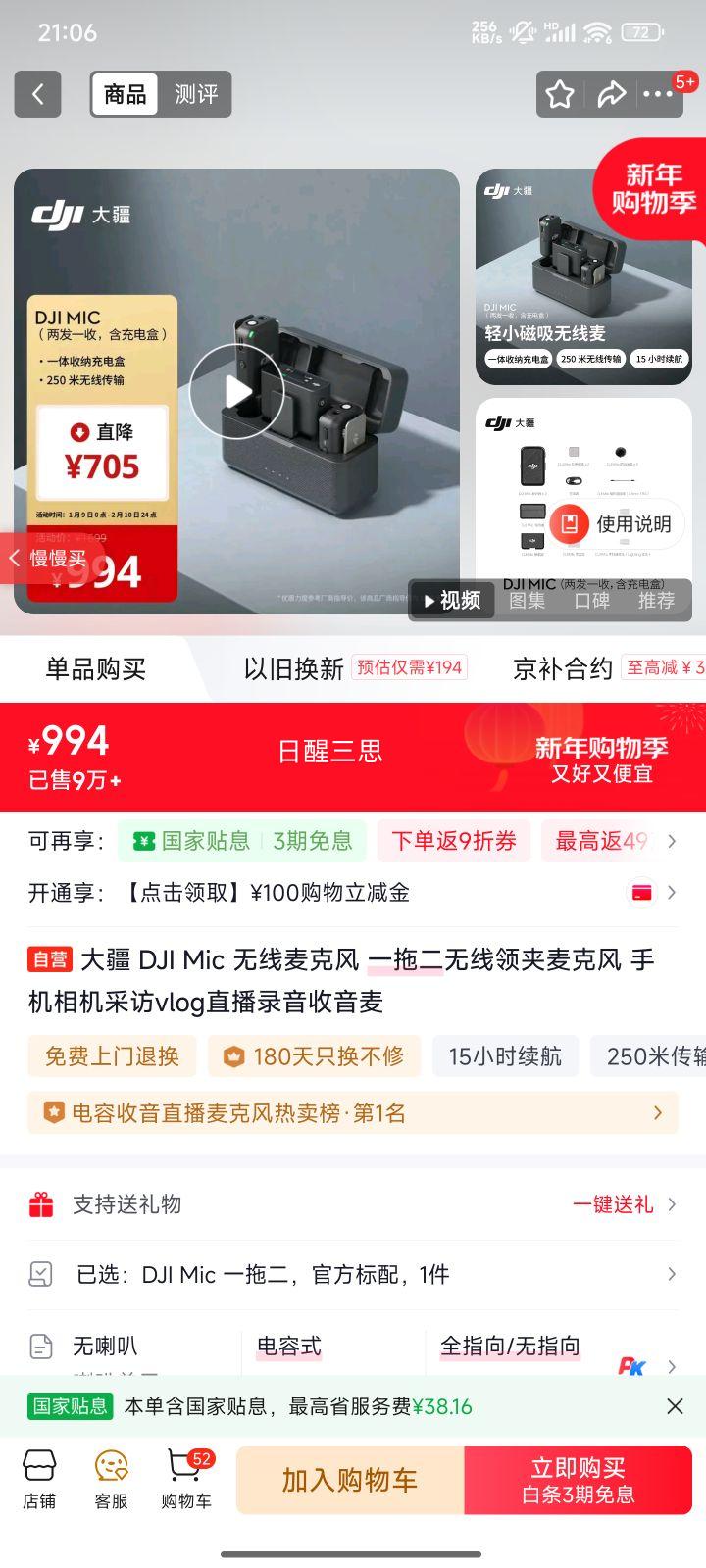Click the gift icon next to 支持送礼物
706x1568 pixels.
pos(40,1203)
